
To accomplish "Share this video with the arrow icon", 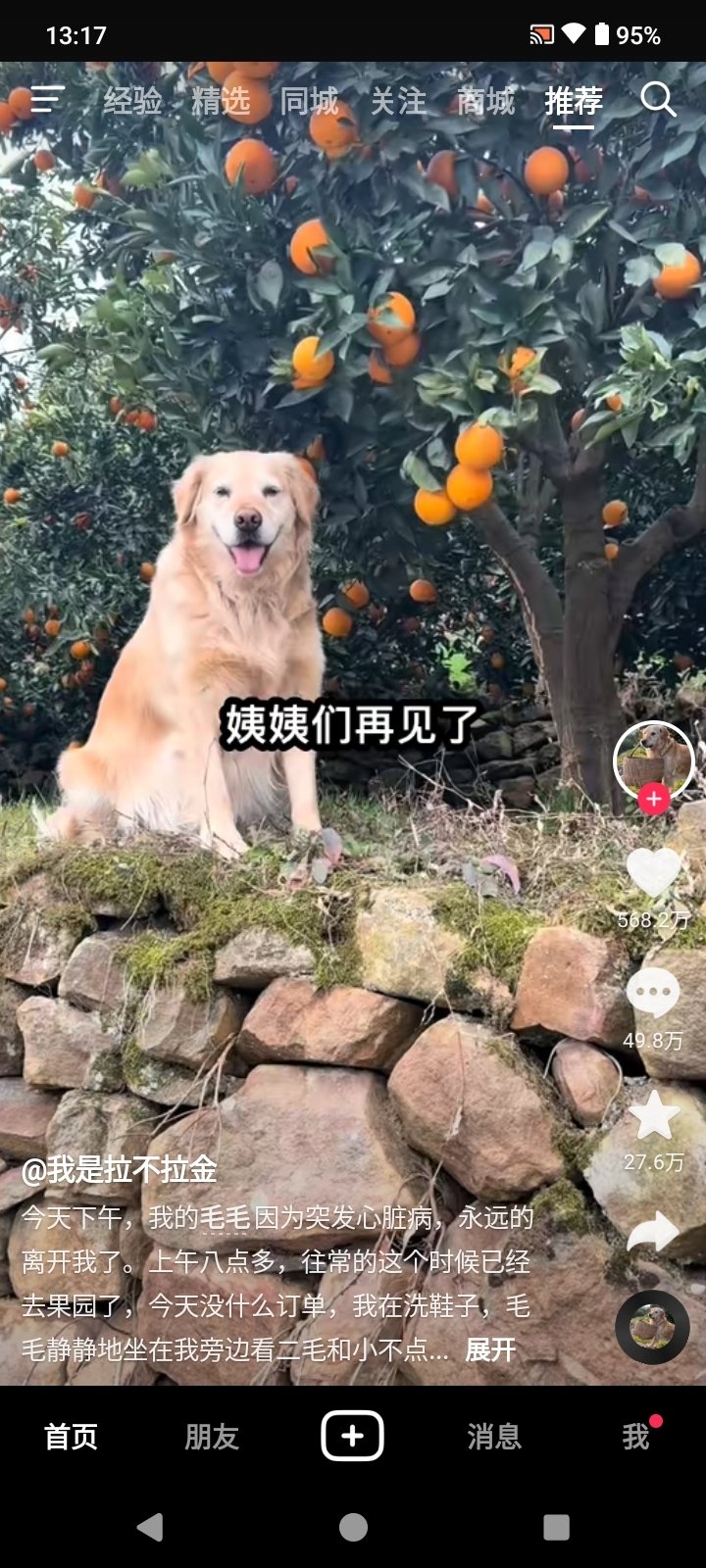I will pos(653,1232).
